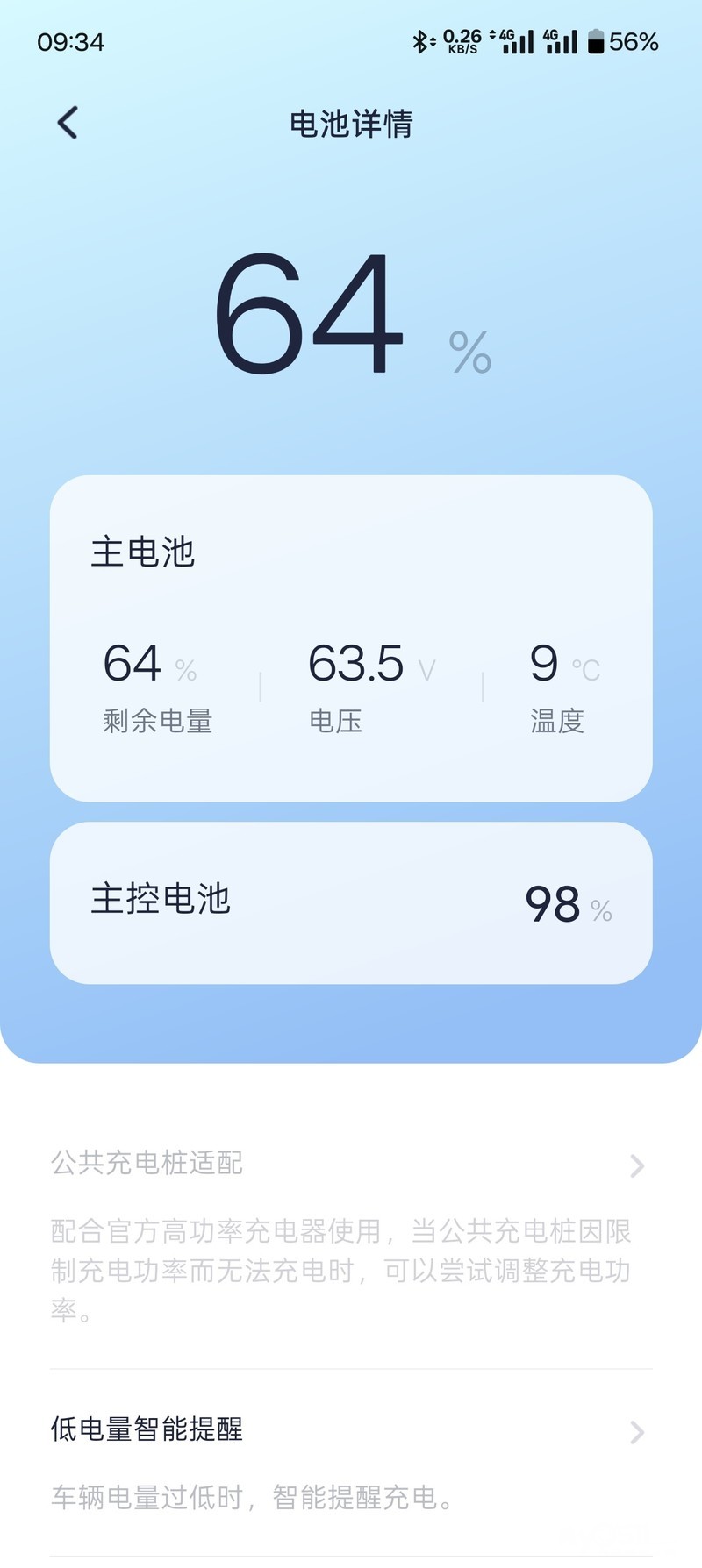Go back from 电池详情 page

point(68,123)
